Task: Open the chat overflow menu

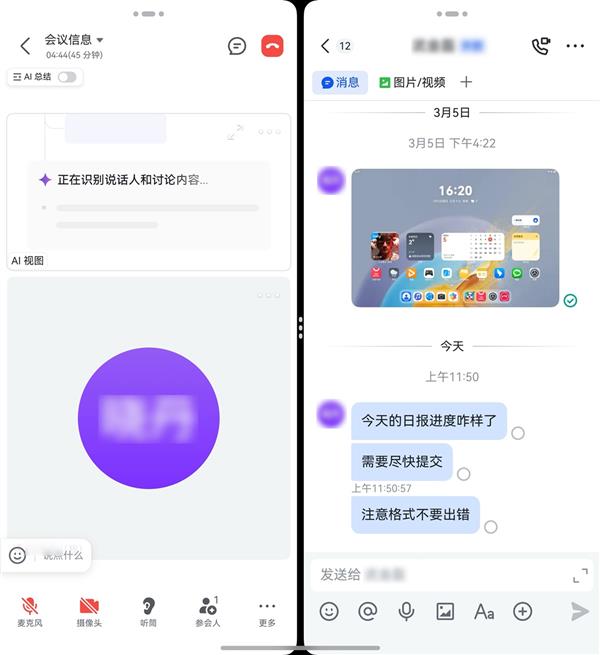Action: pyautogui.click(x=575, y=46)
